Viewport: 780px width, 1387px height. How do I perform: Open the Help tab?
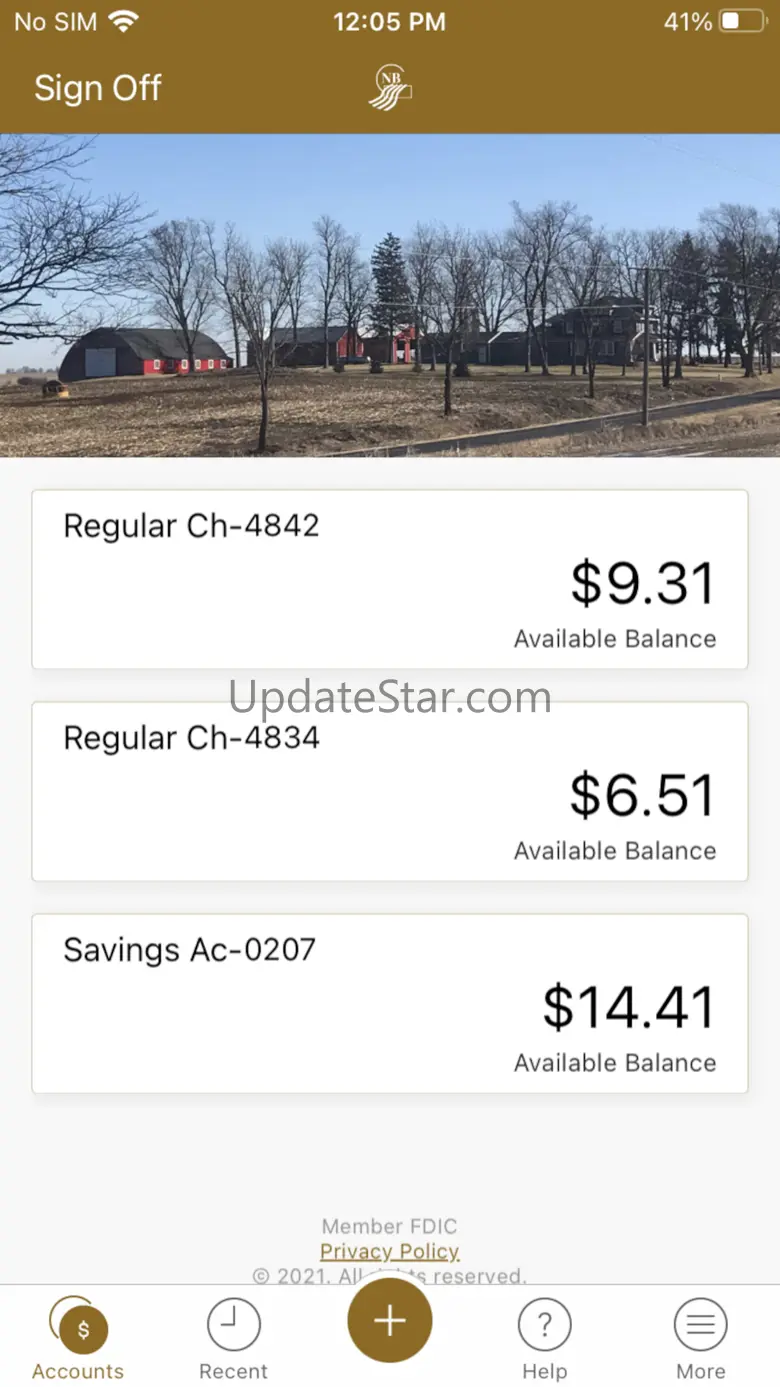click(x=545, y=1338)
